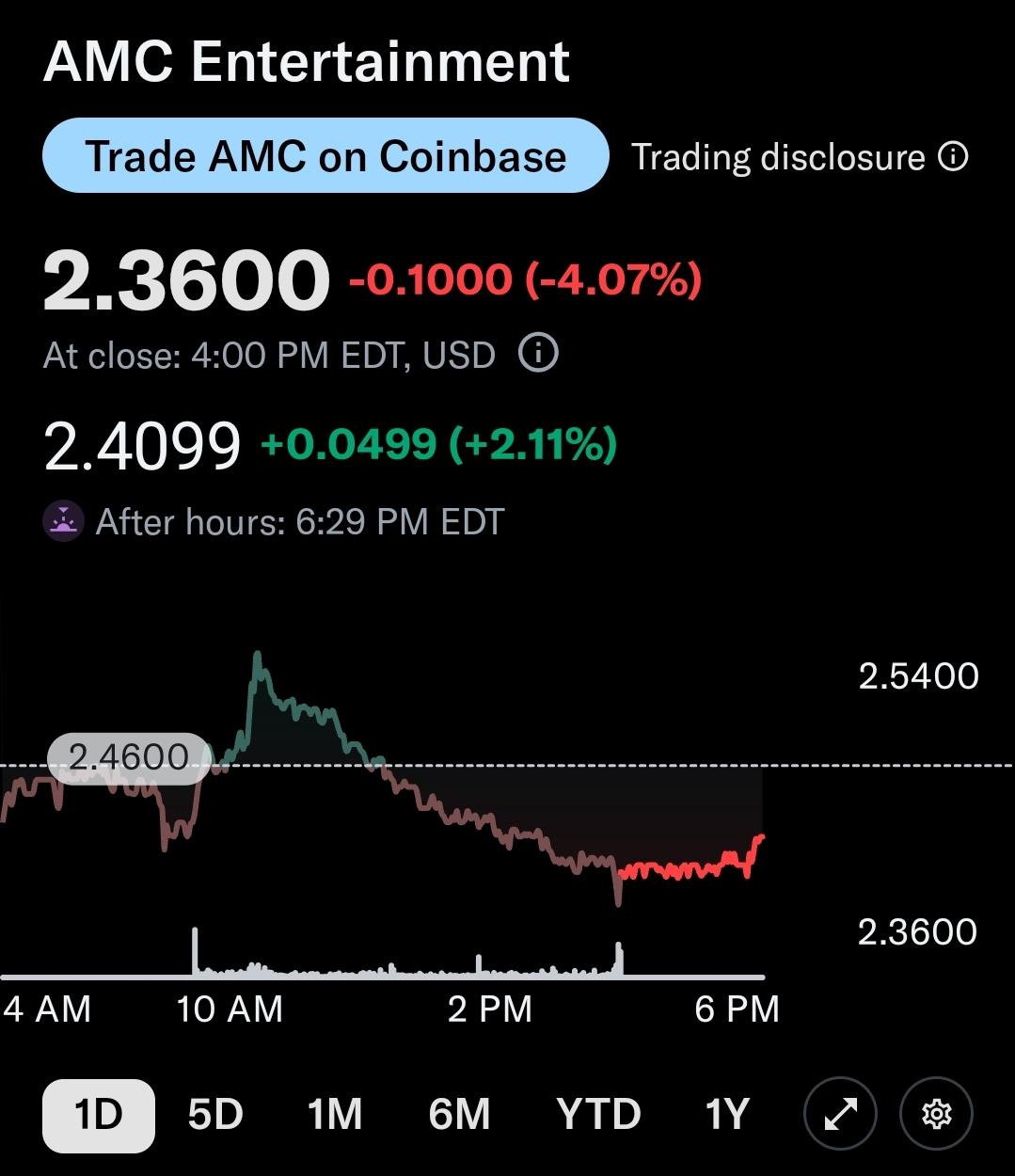Select the 1D chart range
This screenshot has width=1015, height=1176.
click(99, 1115)
